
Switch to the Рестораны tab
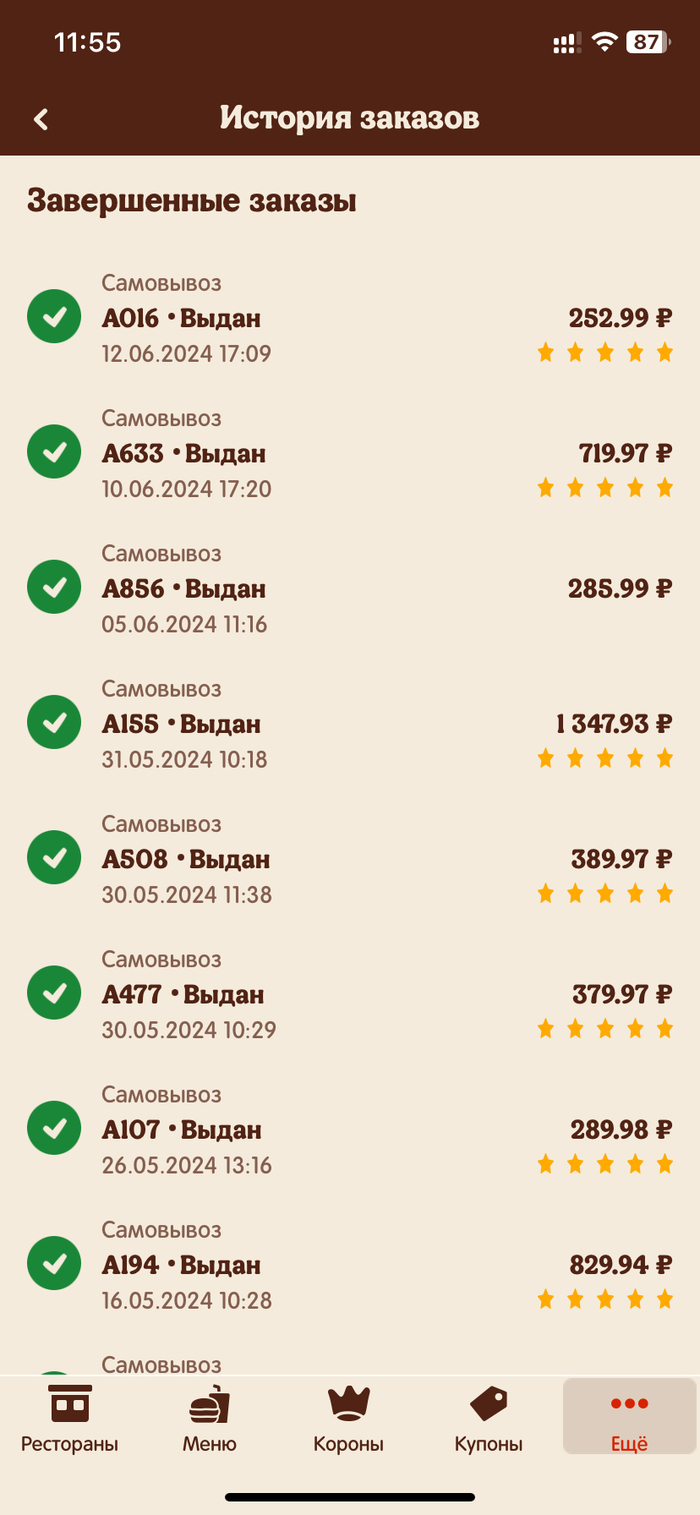tap(70, 1418)
